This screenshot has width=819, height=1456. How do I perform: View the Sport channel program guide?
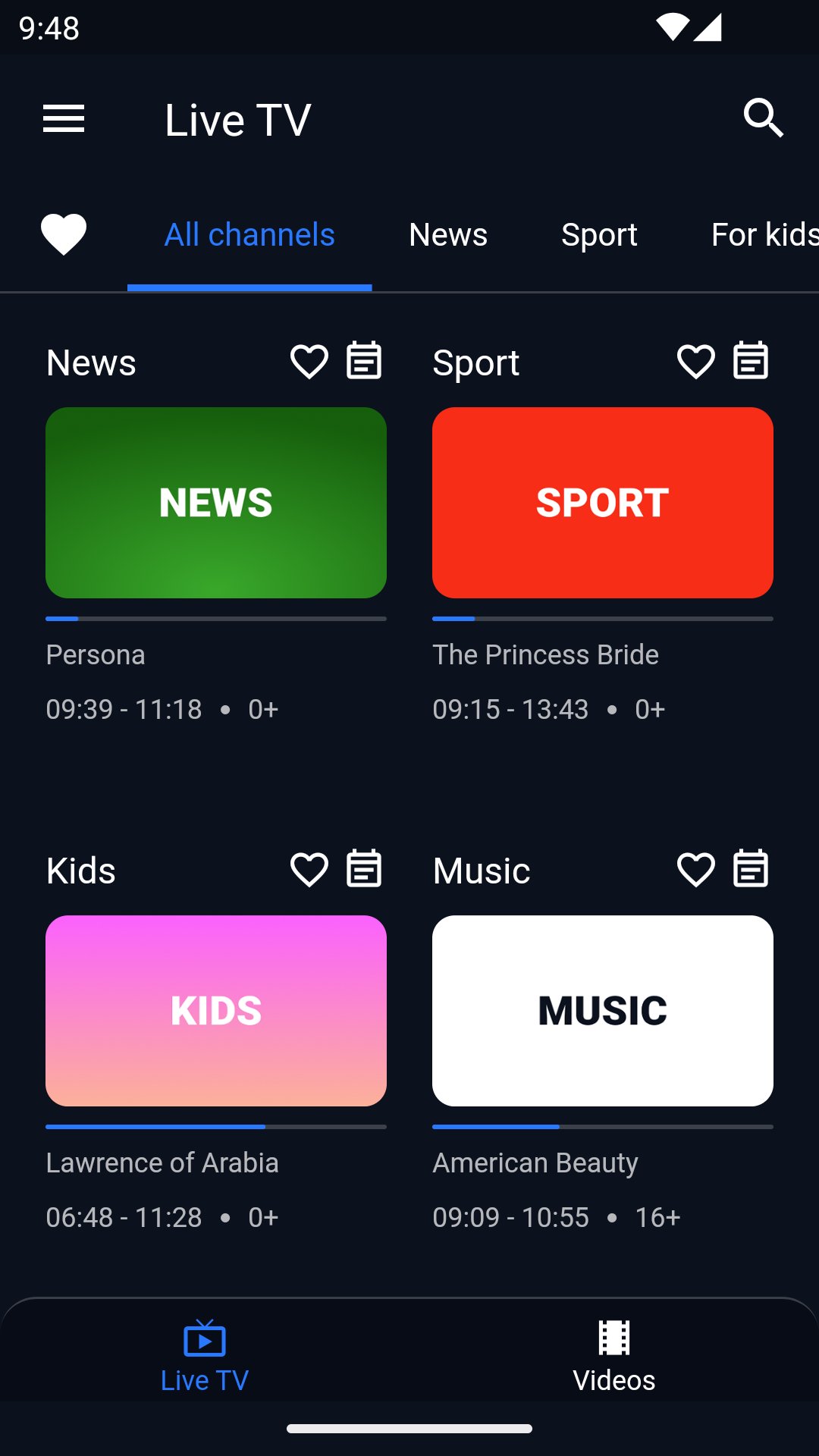tap(751, 360)
